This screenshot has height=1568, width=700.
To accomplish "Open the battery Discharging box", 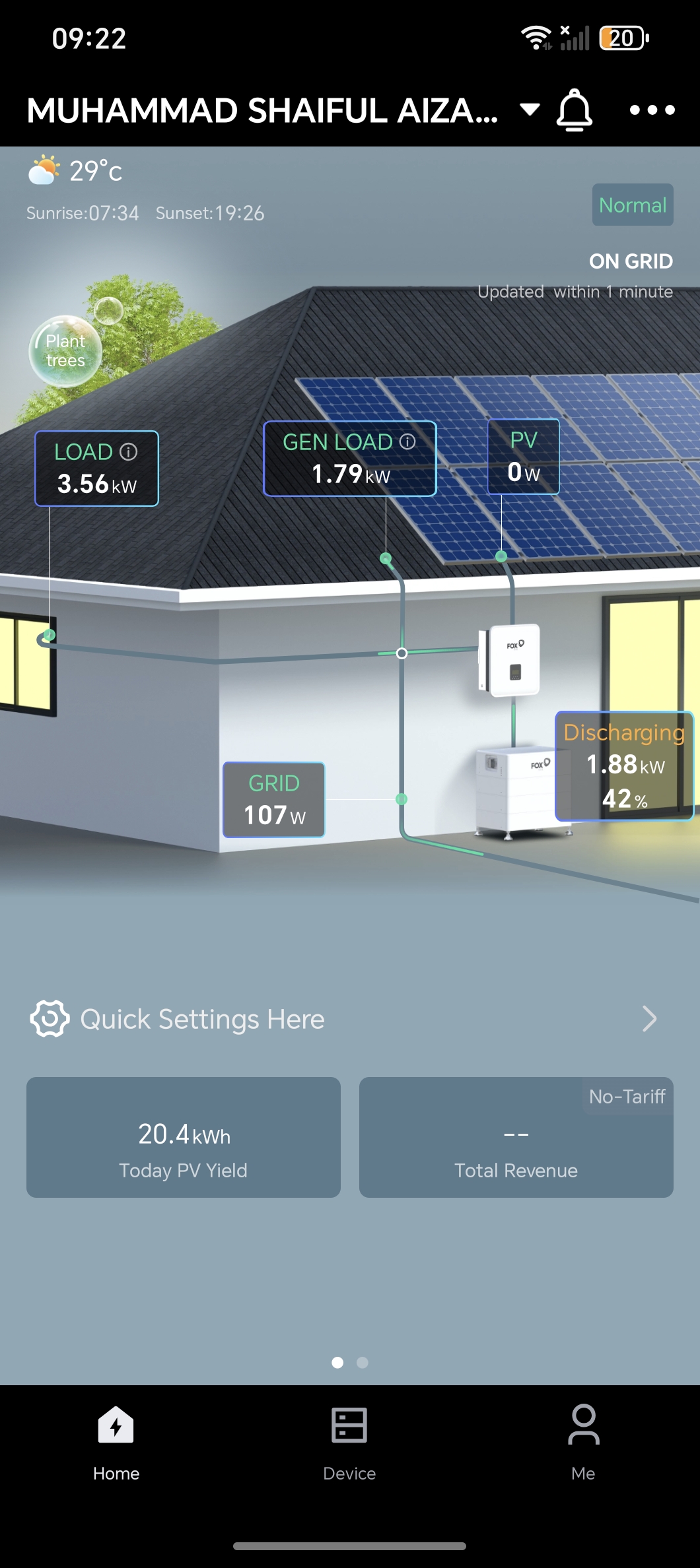I will point(623,766).
